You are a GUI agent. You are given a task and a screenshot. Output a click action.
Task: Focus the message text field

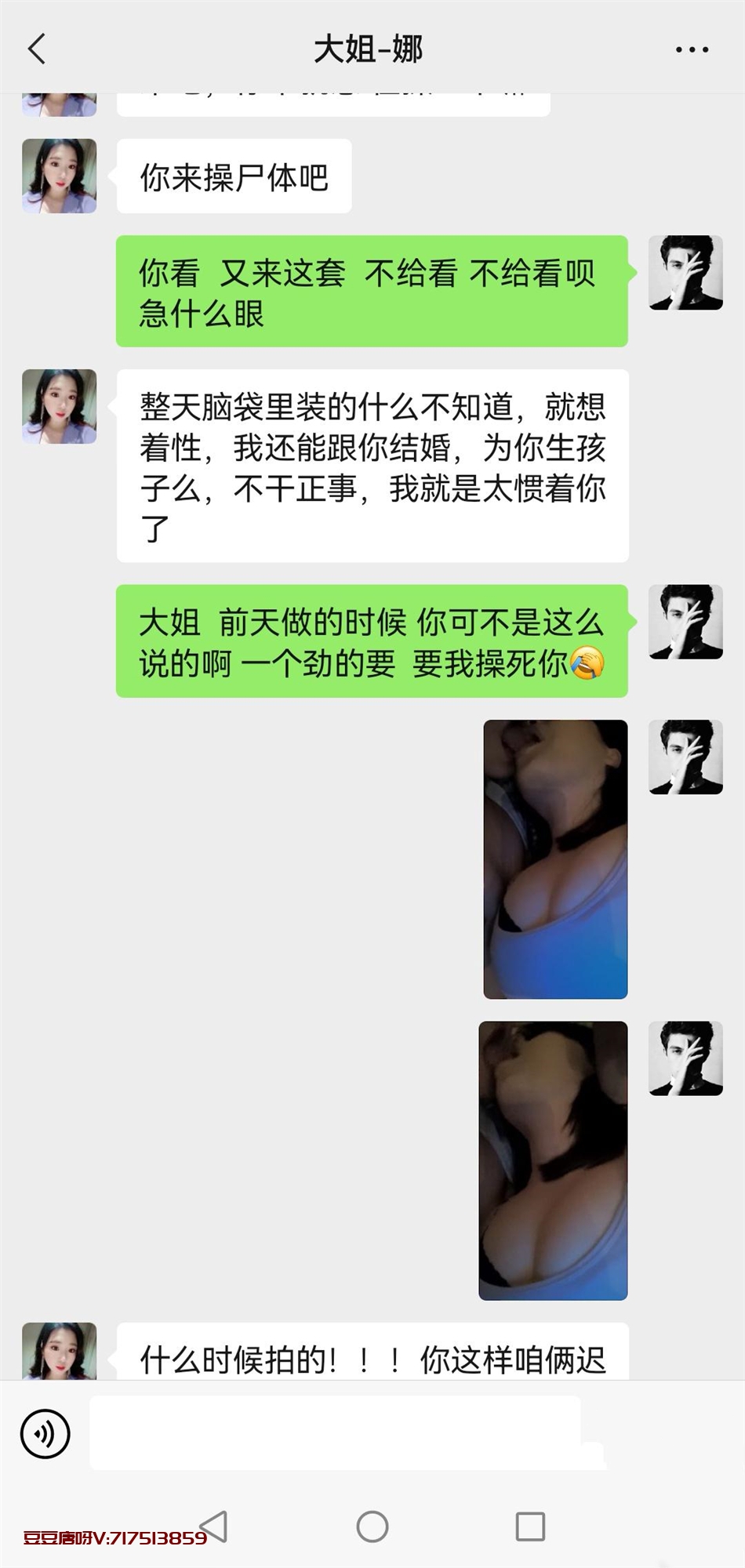point(337,1432)
